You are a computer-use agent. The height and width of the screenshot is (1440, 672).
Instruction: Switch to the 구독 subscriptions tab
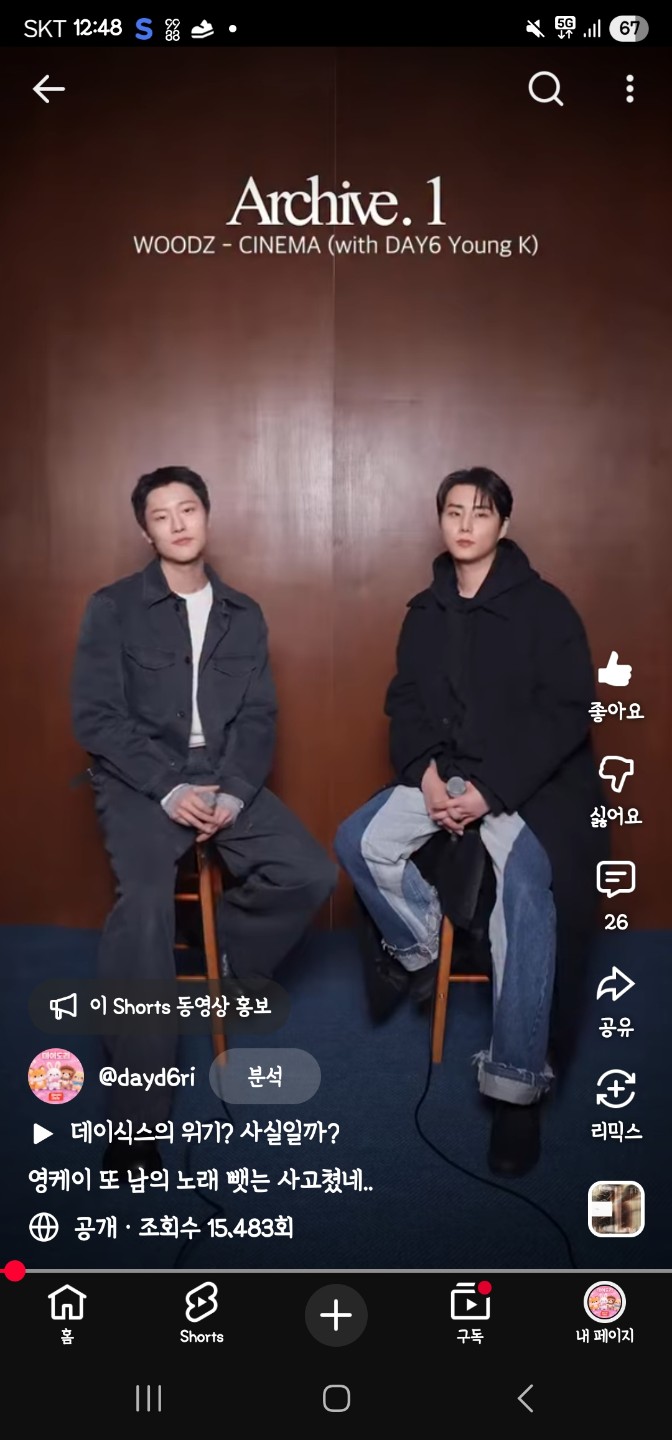pos(470,1314)
